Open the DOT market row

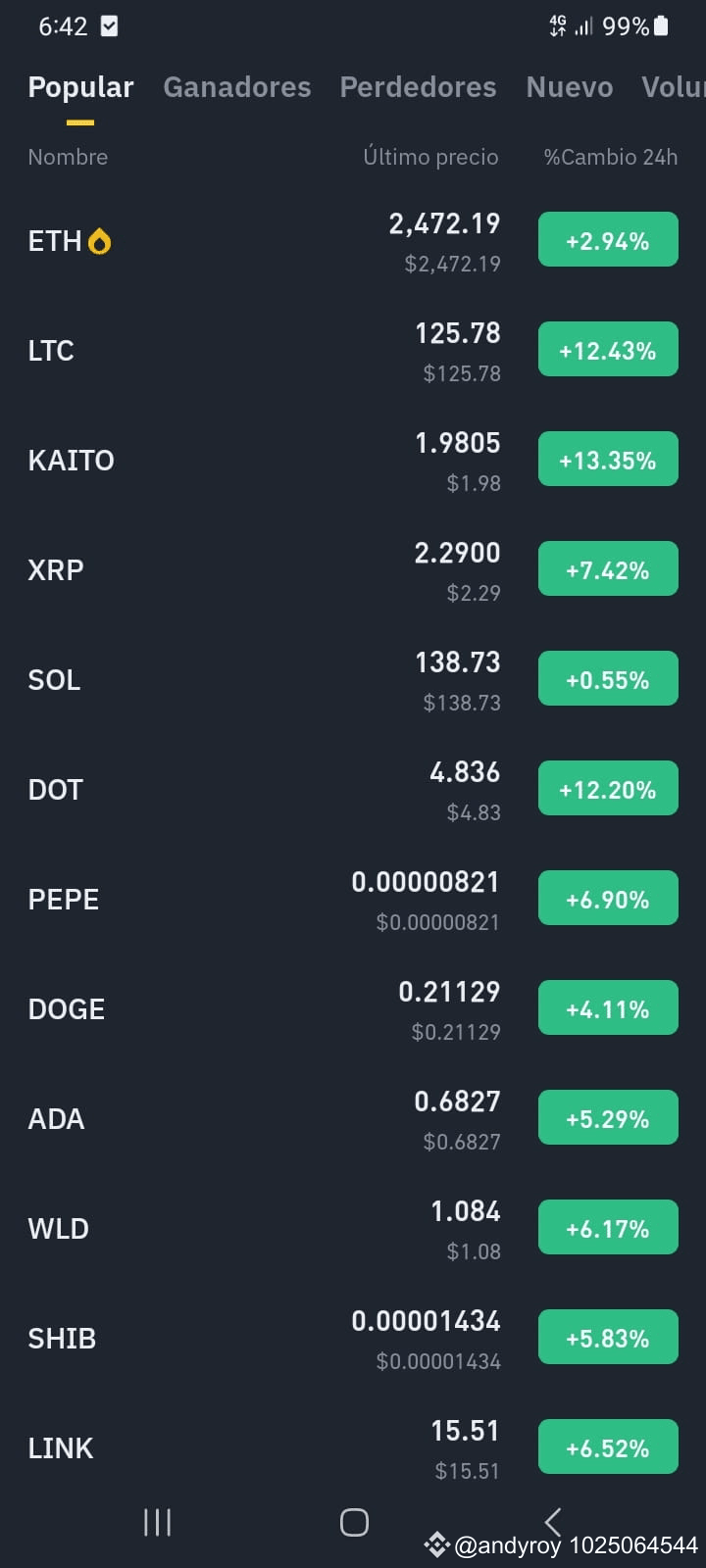(353, 790)
